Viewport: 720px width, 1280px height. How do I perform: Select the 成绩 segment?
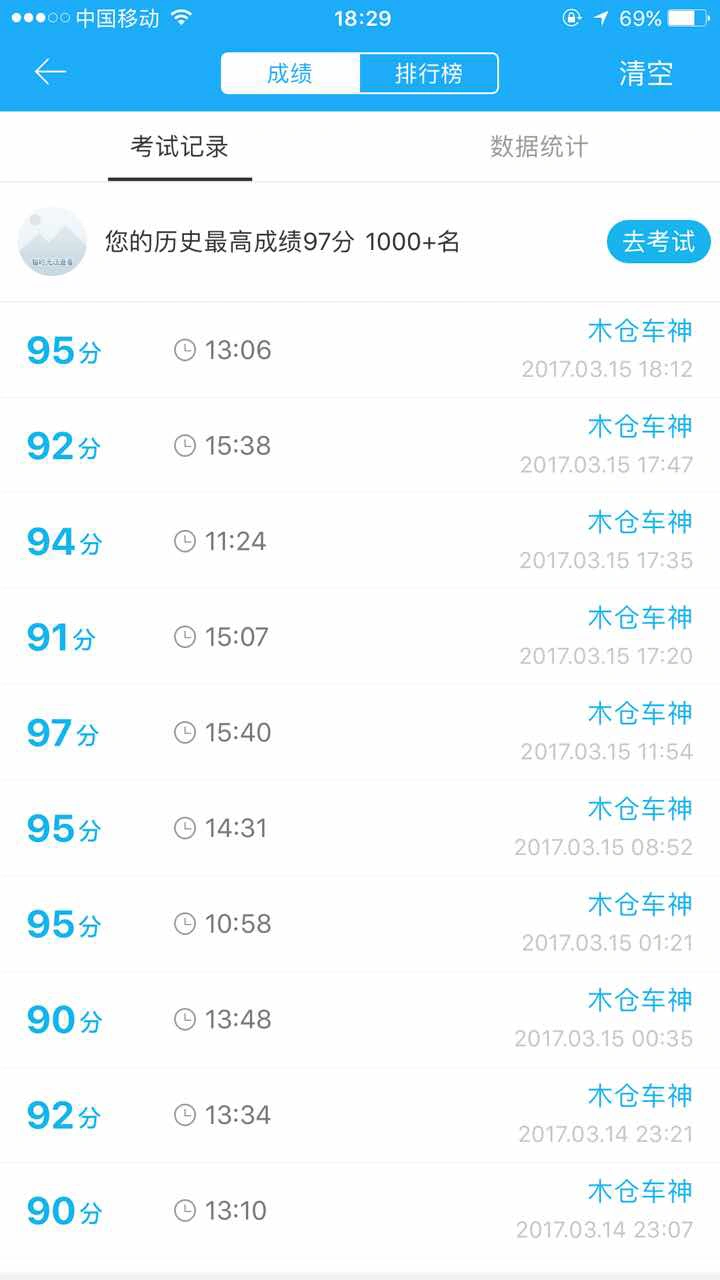pyautogui.click(x=290, y=73)
